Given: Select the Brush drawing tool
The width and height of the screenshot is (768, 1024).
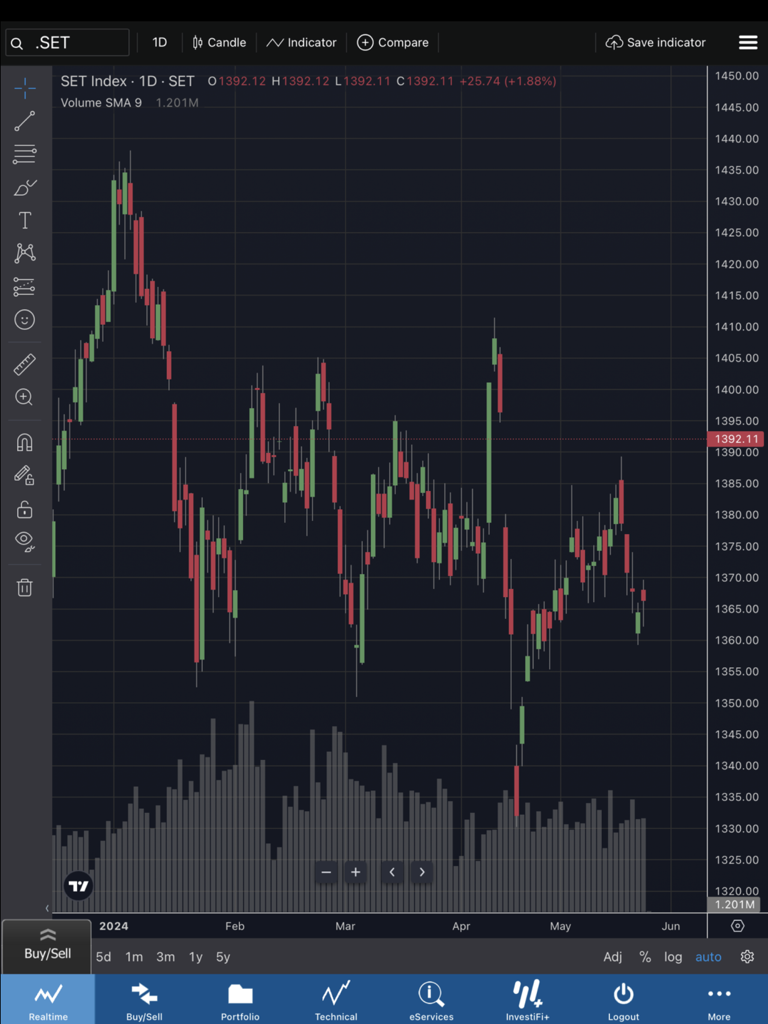Looking at the screenshot, I should click(24, 187).
